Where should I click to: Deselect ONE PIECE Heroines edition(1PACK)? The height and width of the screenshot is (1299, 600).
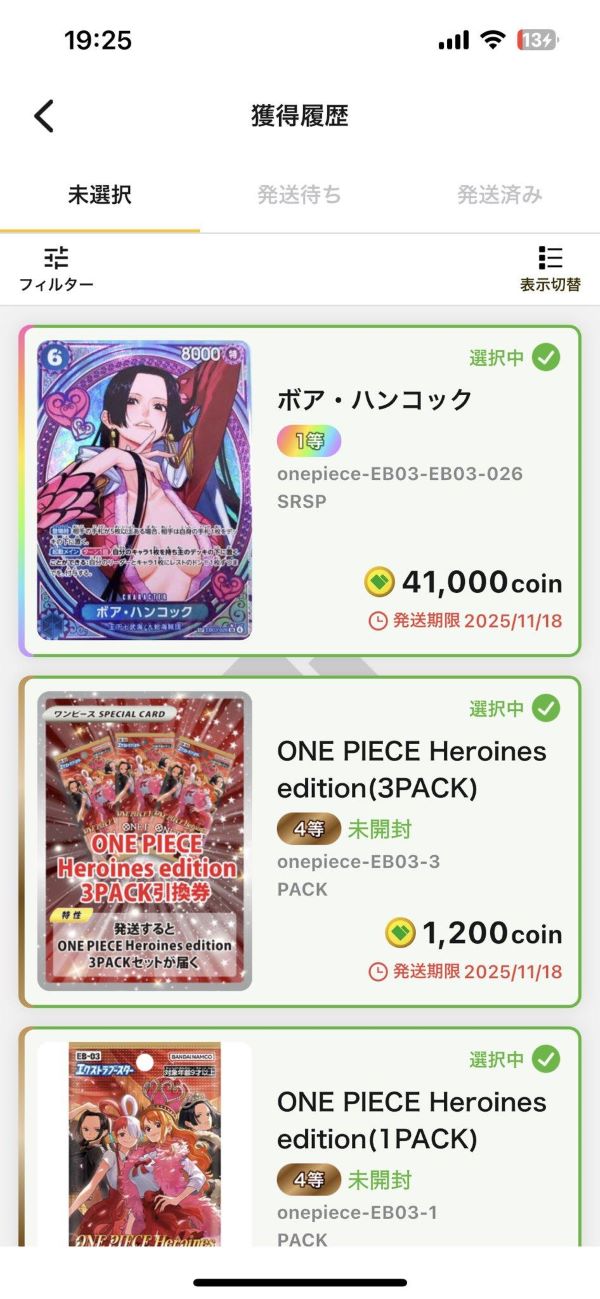tap(545, 1059)
